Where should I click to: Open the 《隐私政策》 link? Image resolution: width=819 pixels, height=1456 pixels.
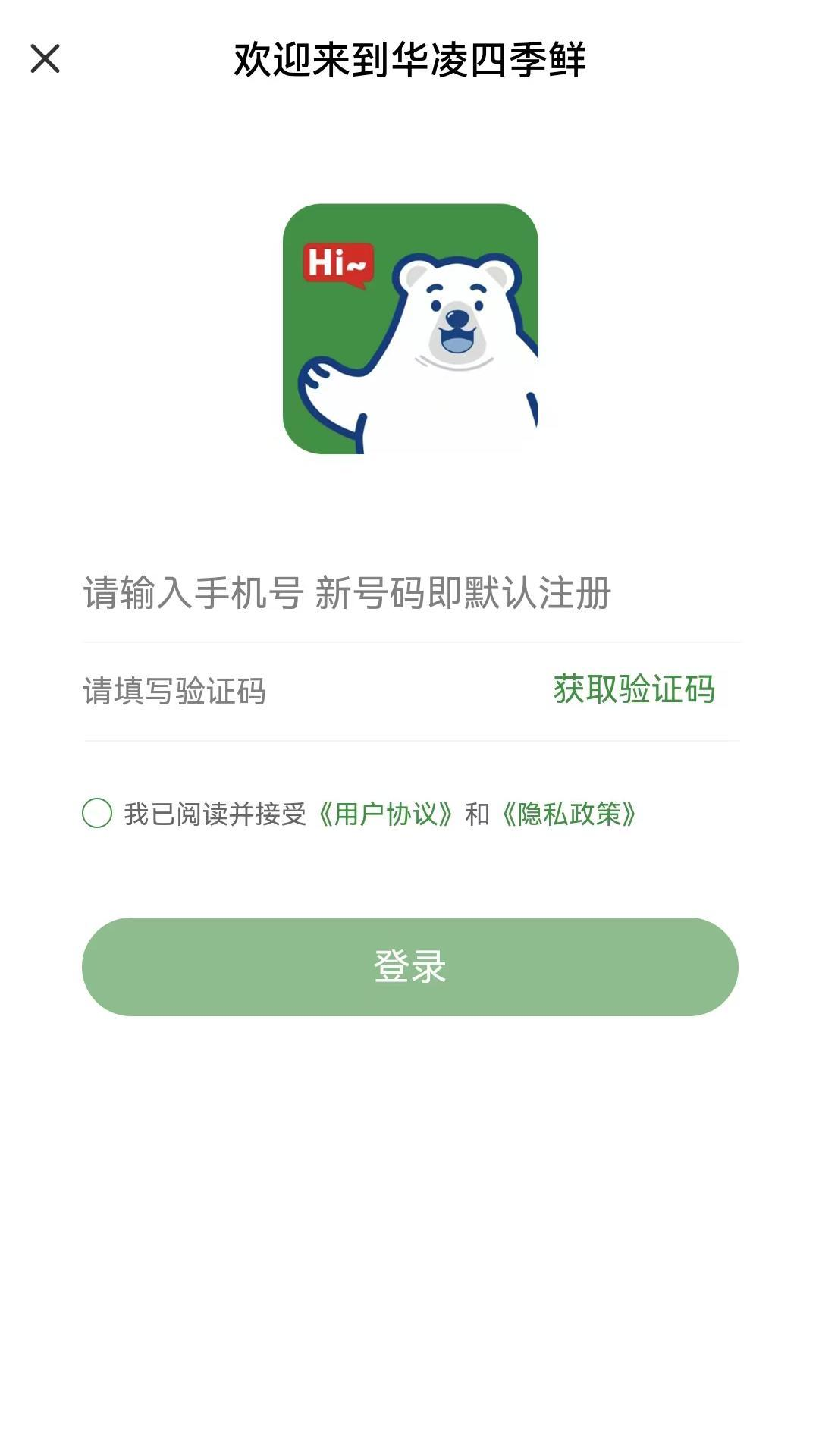(570, 814)
